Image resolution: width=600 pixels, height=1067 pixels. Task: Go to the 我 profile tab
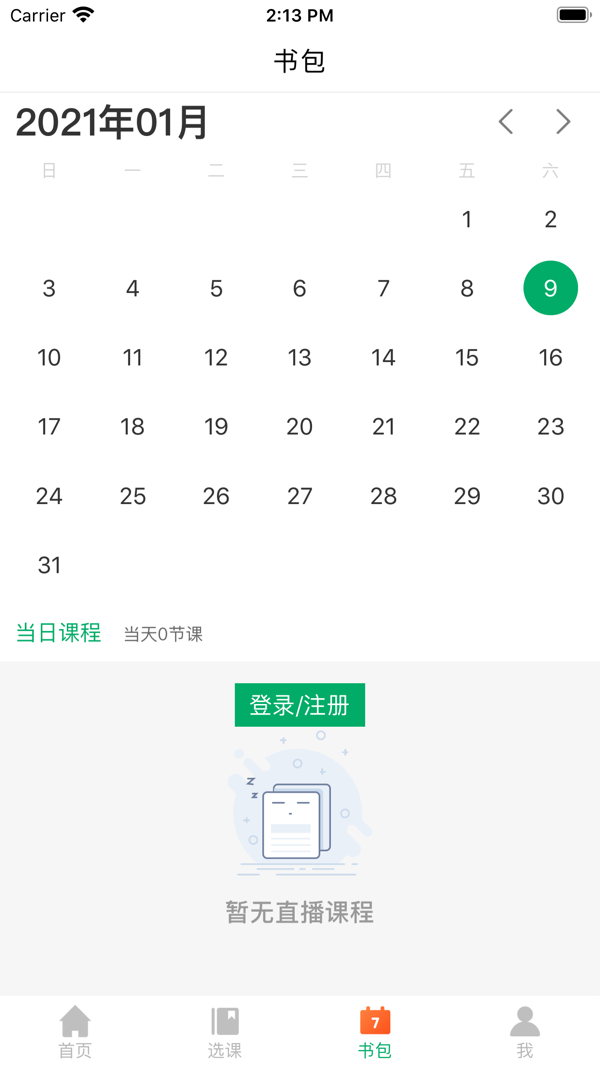click(525, 1032)
